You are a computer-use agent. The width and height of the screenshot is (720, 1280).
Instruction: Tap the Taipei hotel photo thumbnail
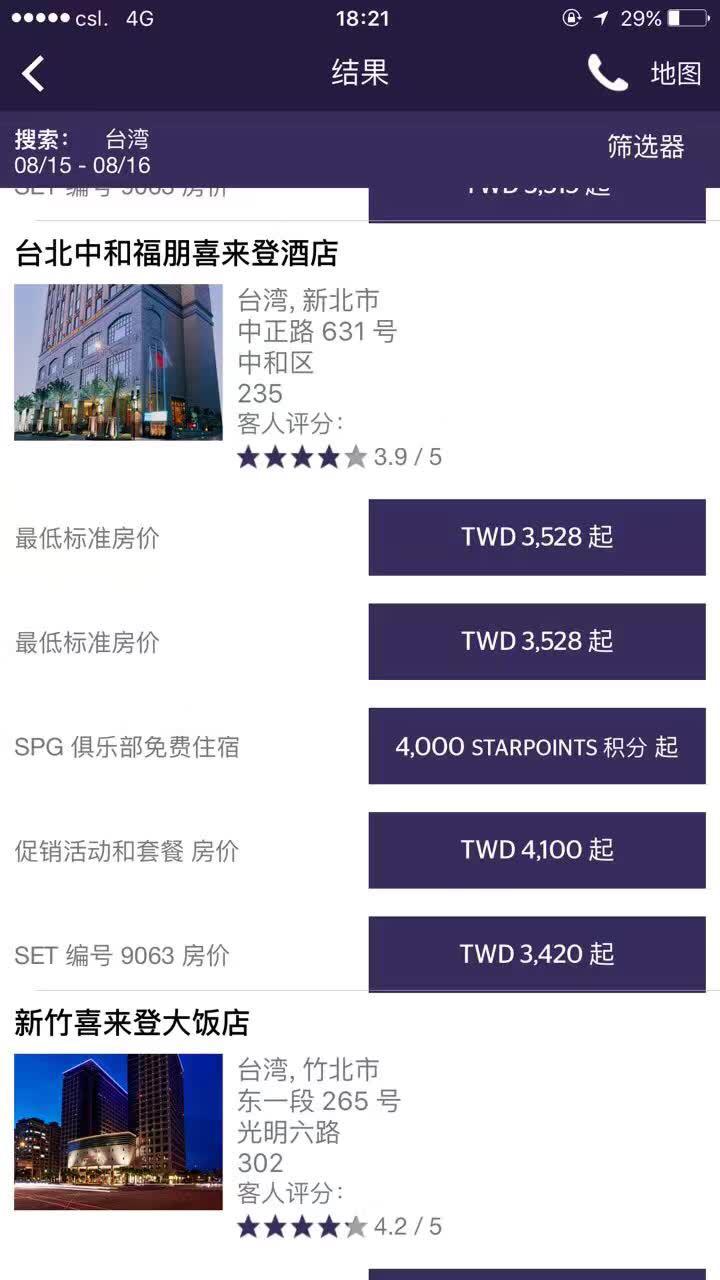(118, 362)
